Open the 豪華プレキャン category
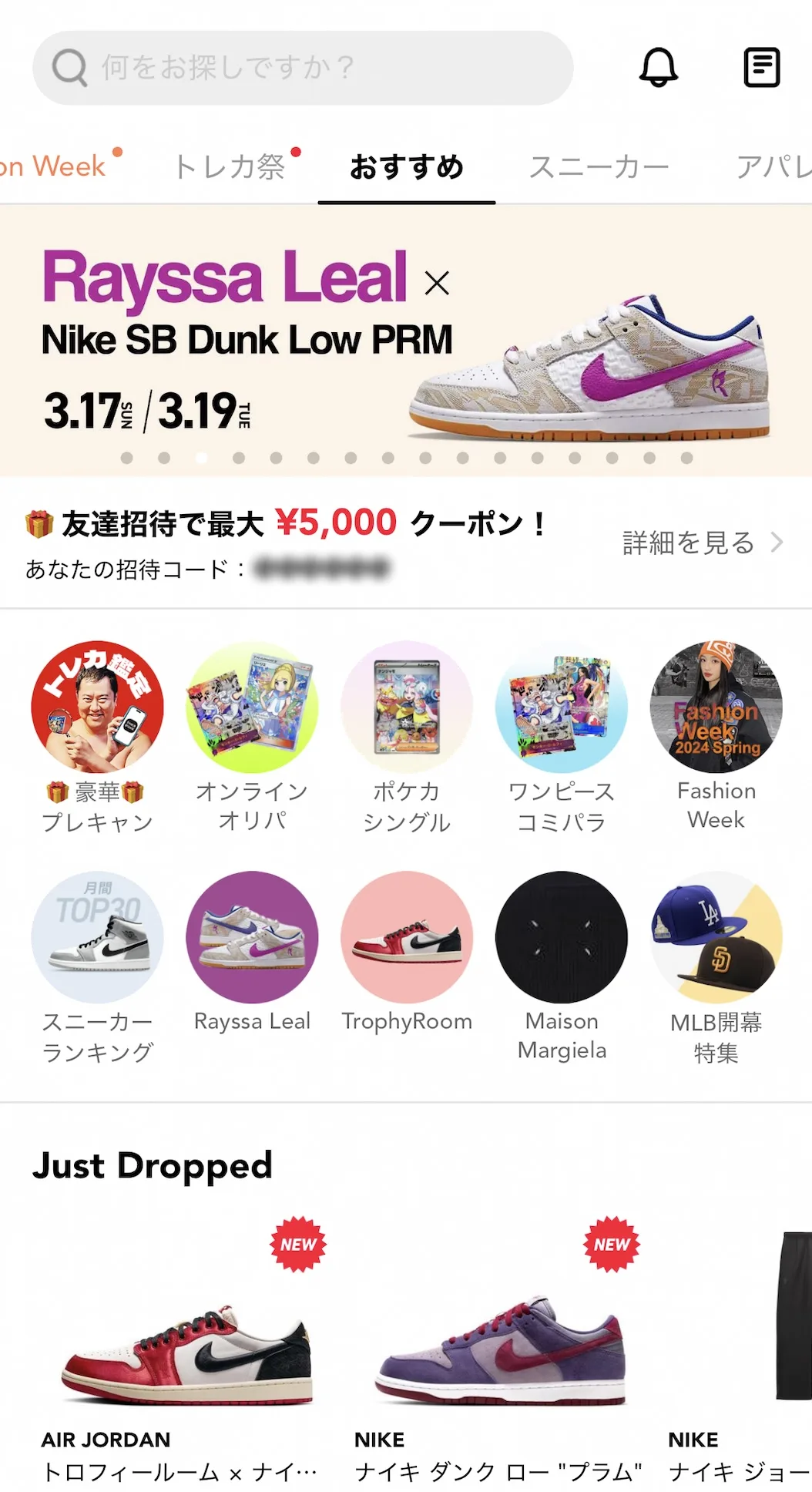 (x=97, y=738)
